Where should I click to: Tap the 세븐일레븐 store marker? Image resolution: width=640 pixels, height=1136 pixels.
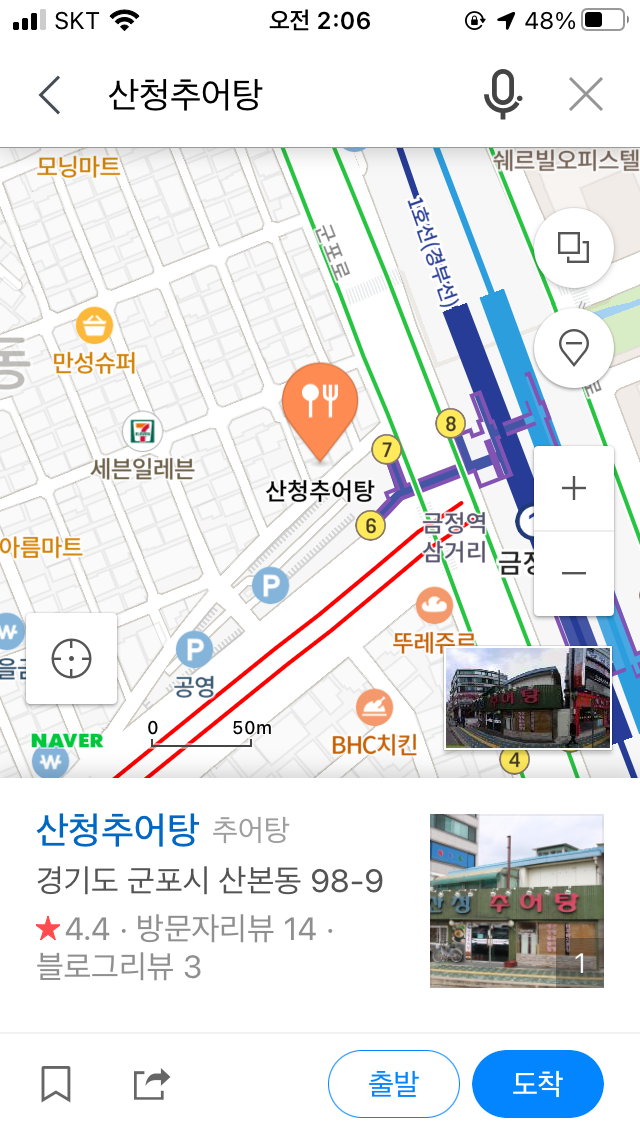click(x=142, y=431)
